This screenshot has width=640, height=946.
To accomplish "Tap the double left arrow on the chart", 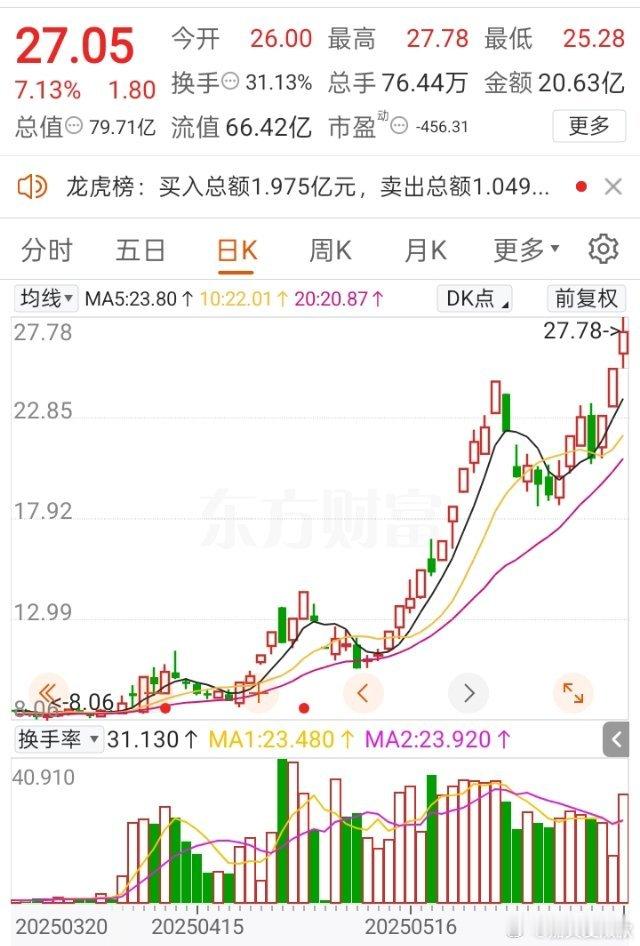I will tap(47, 691).
